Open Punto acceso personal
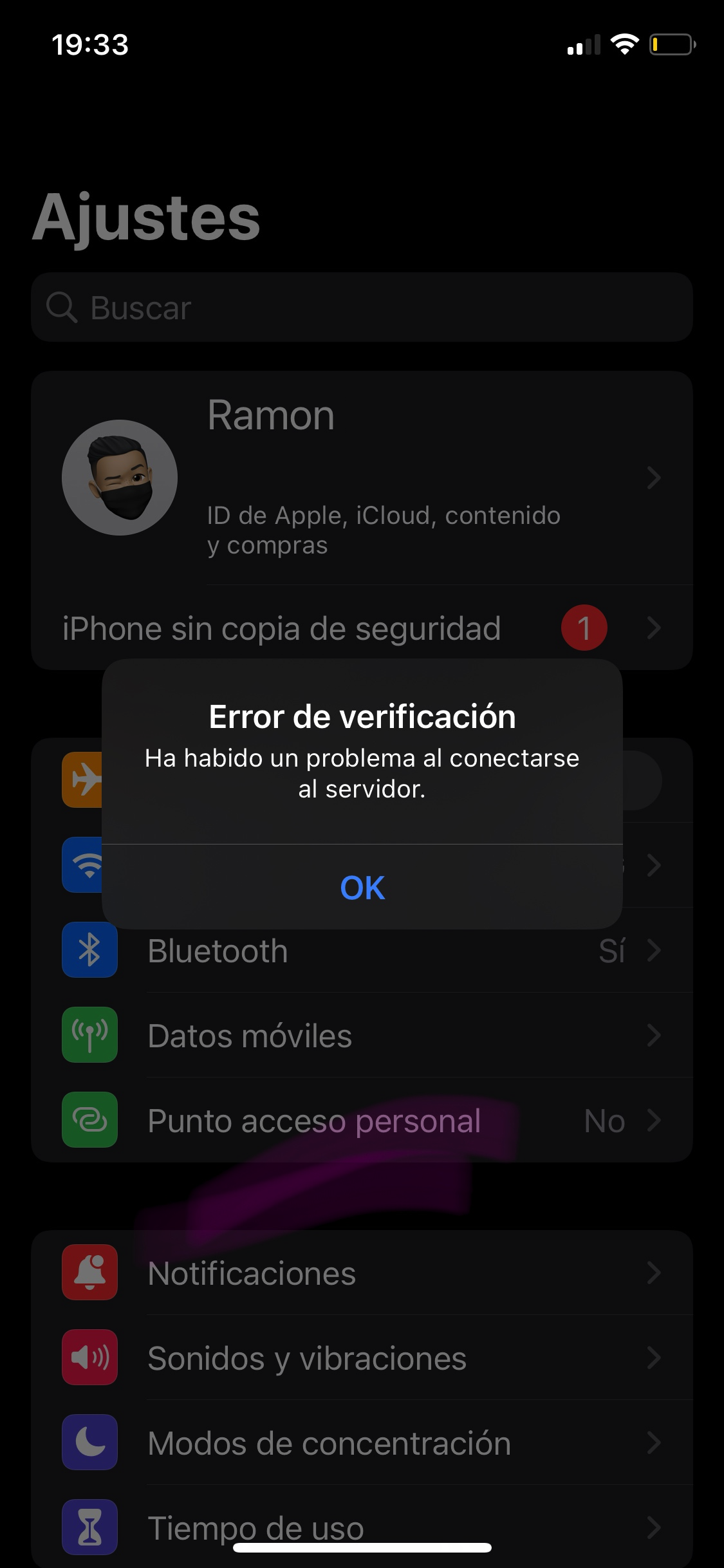724x1568 pixels. coord(360,1121)
